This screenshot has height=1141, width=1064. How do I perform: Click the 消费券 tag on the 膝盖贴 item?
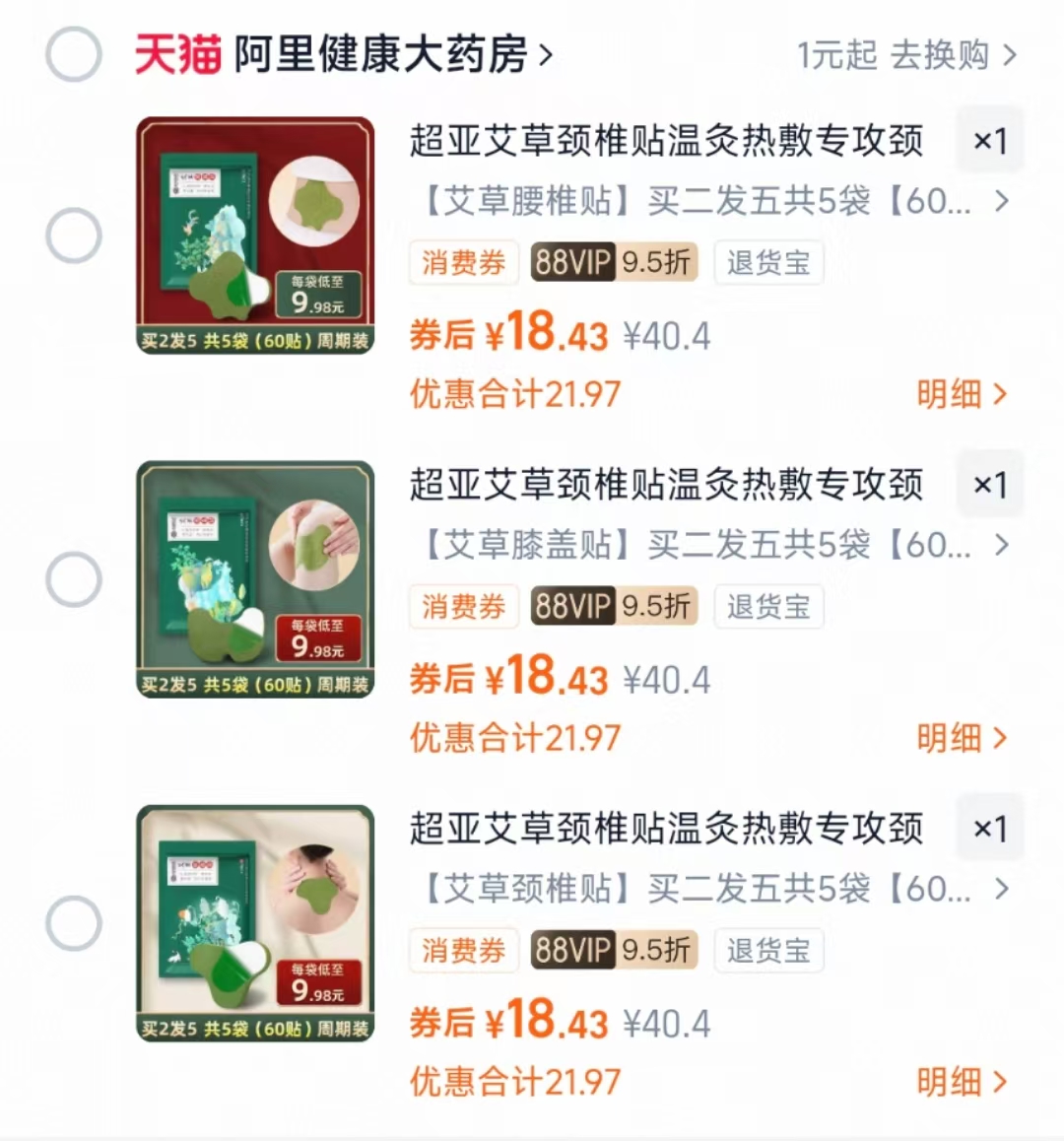463,606
